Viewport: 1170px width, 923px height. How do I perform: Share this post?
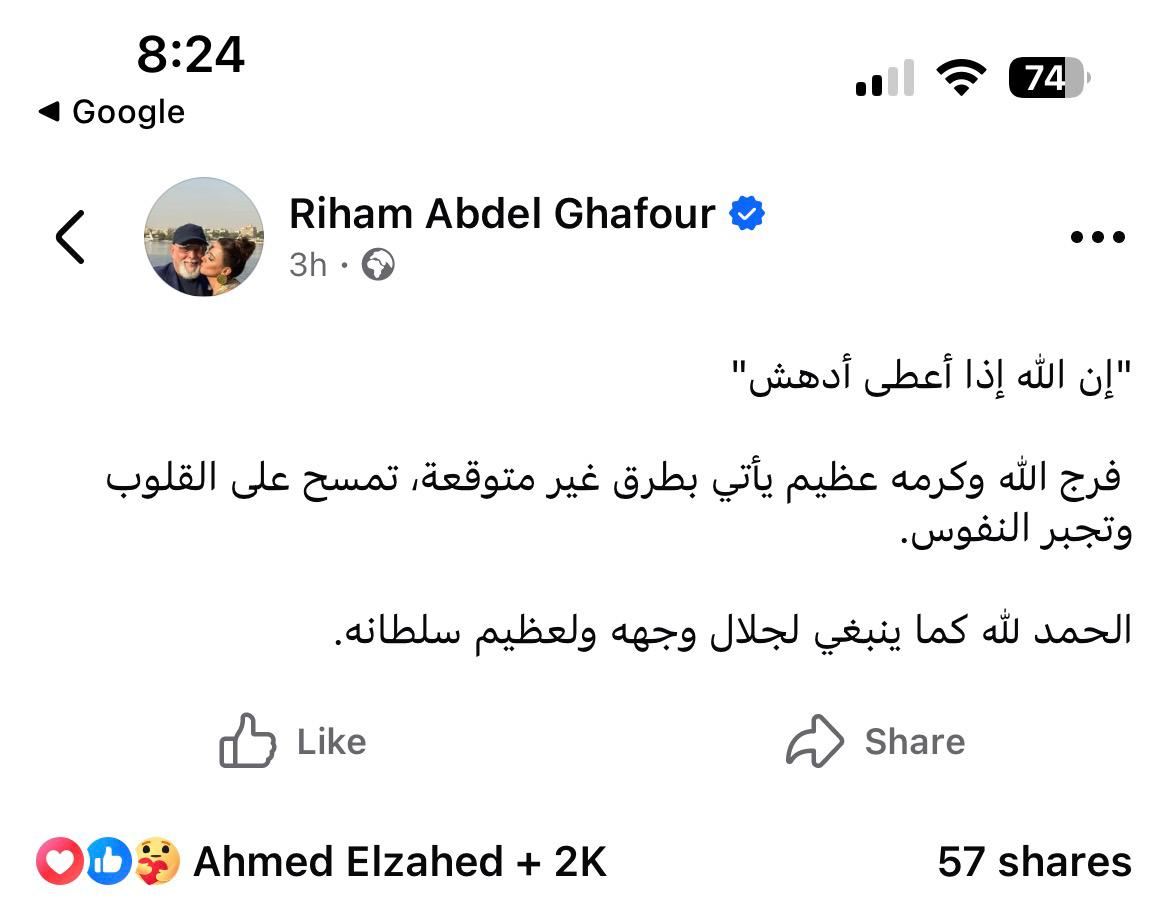click(876, 742)
